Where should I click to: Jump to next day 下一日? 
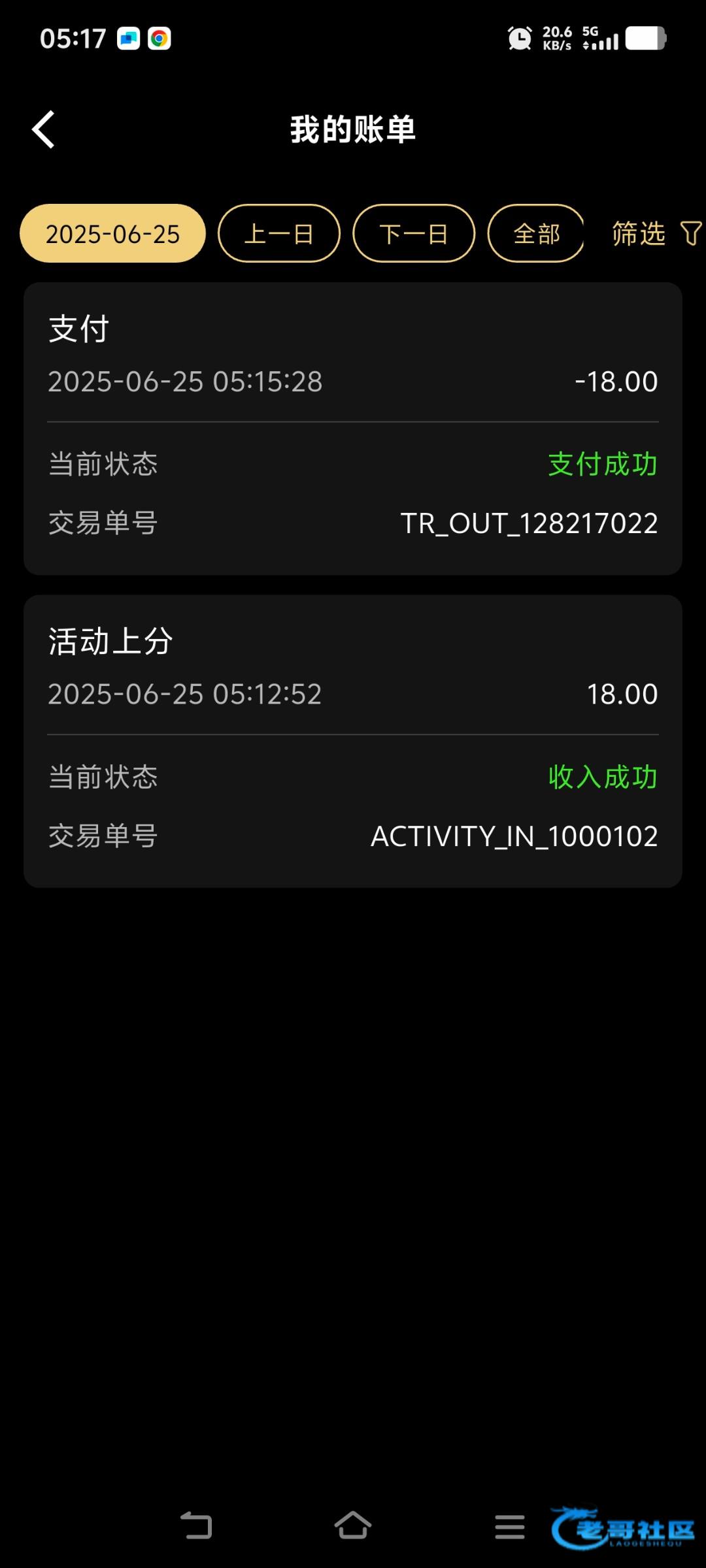click(x=413, y=234)
